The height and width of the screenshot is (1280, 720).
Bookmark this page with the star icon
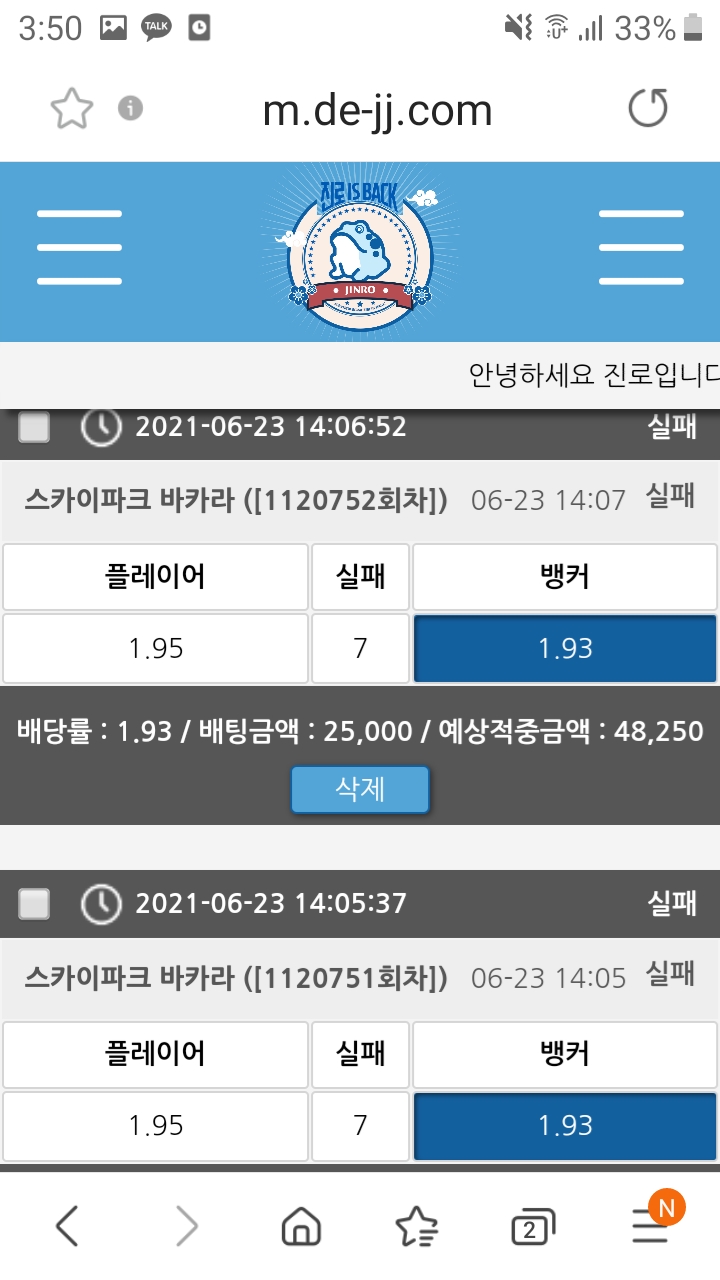71,109
